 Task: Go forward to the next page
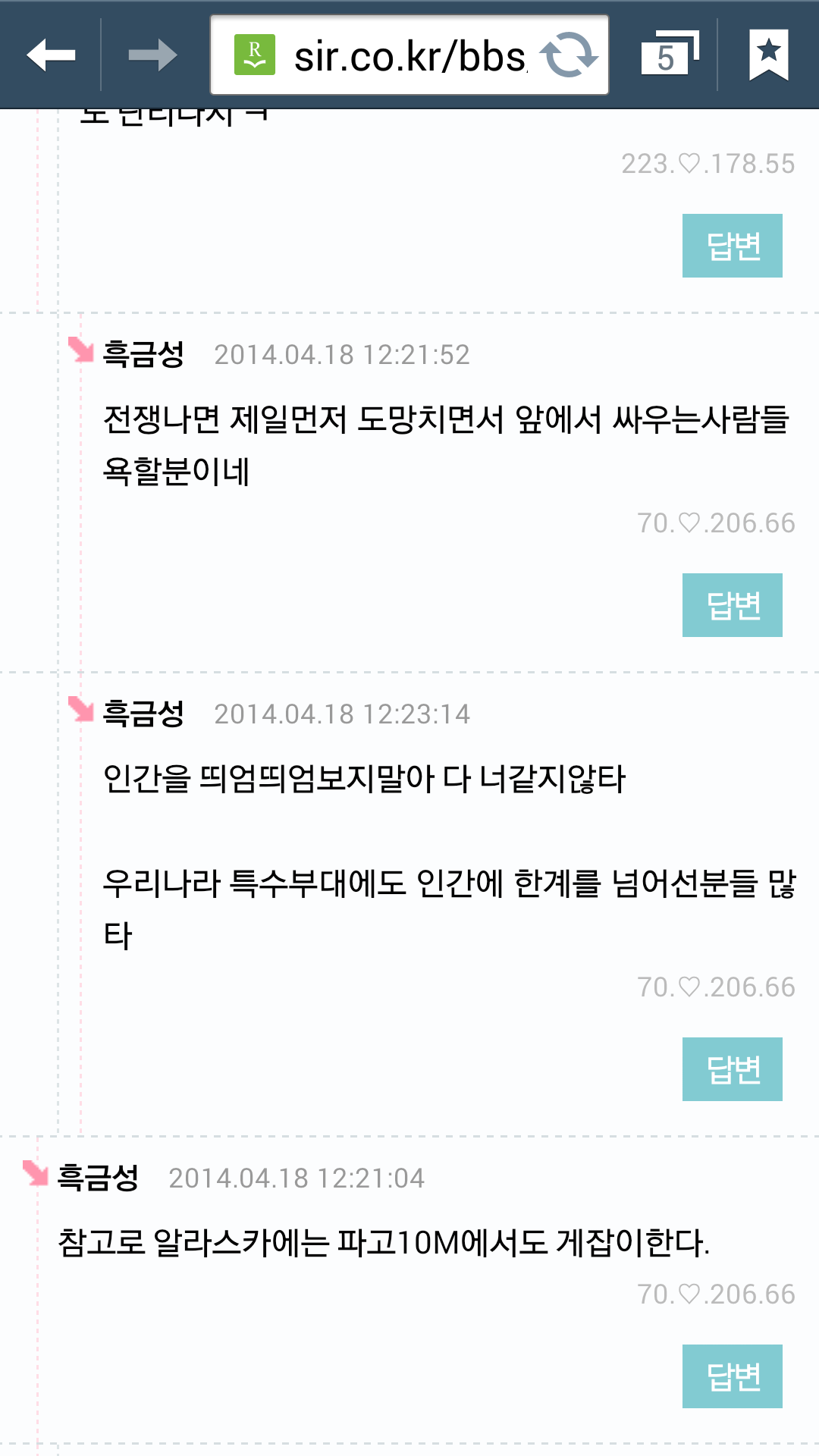point(152,55)
